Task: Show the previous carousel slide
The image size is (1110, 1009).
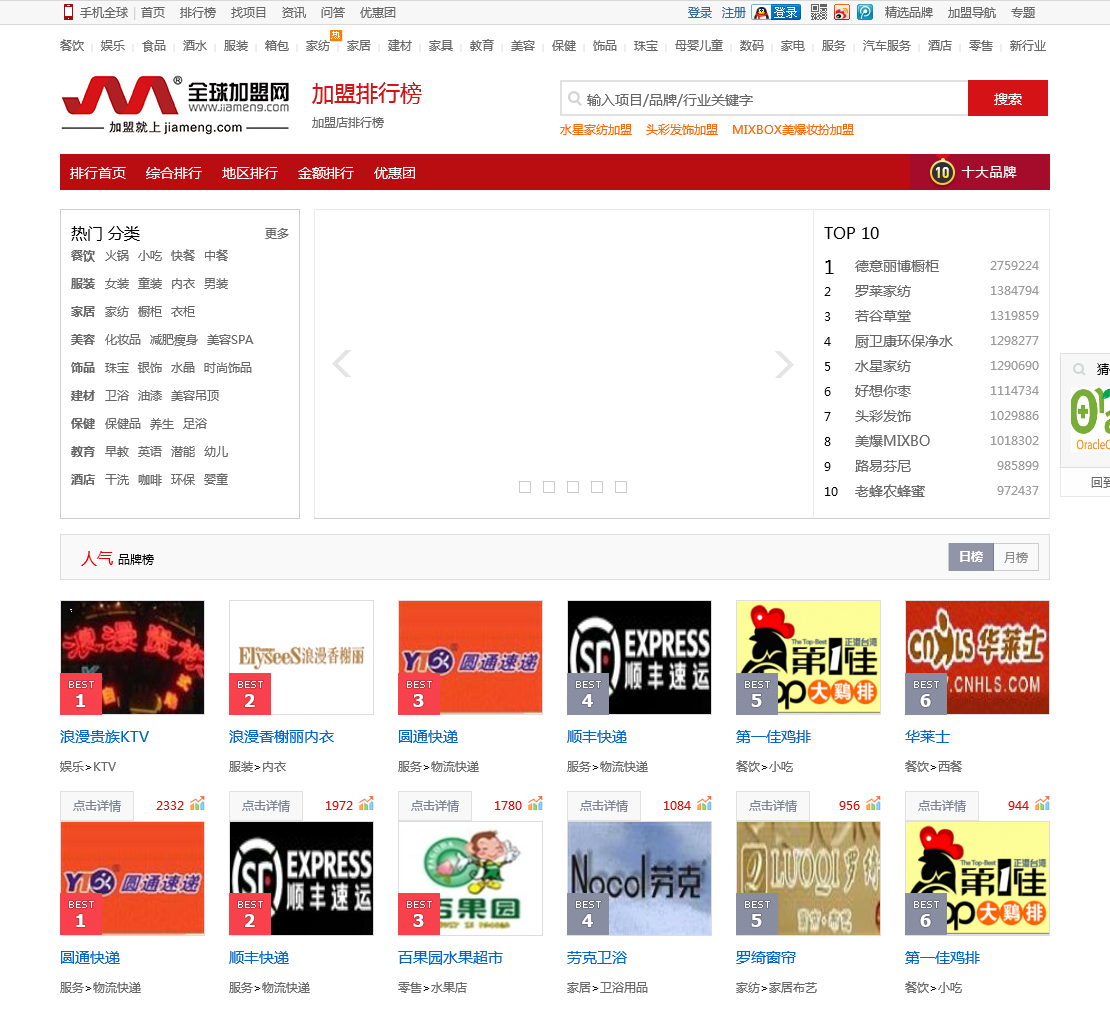Action: click(x=342, y=364)
